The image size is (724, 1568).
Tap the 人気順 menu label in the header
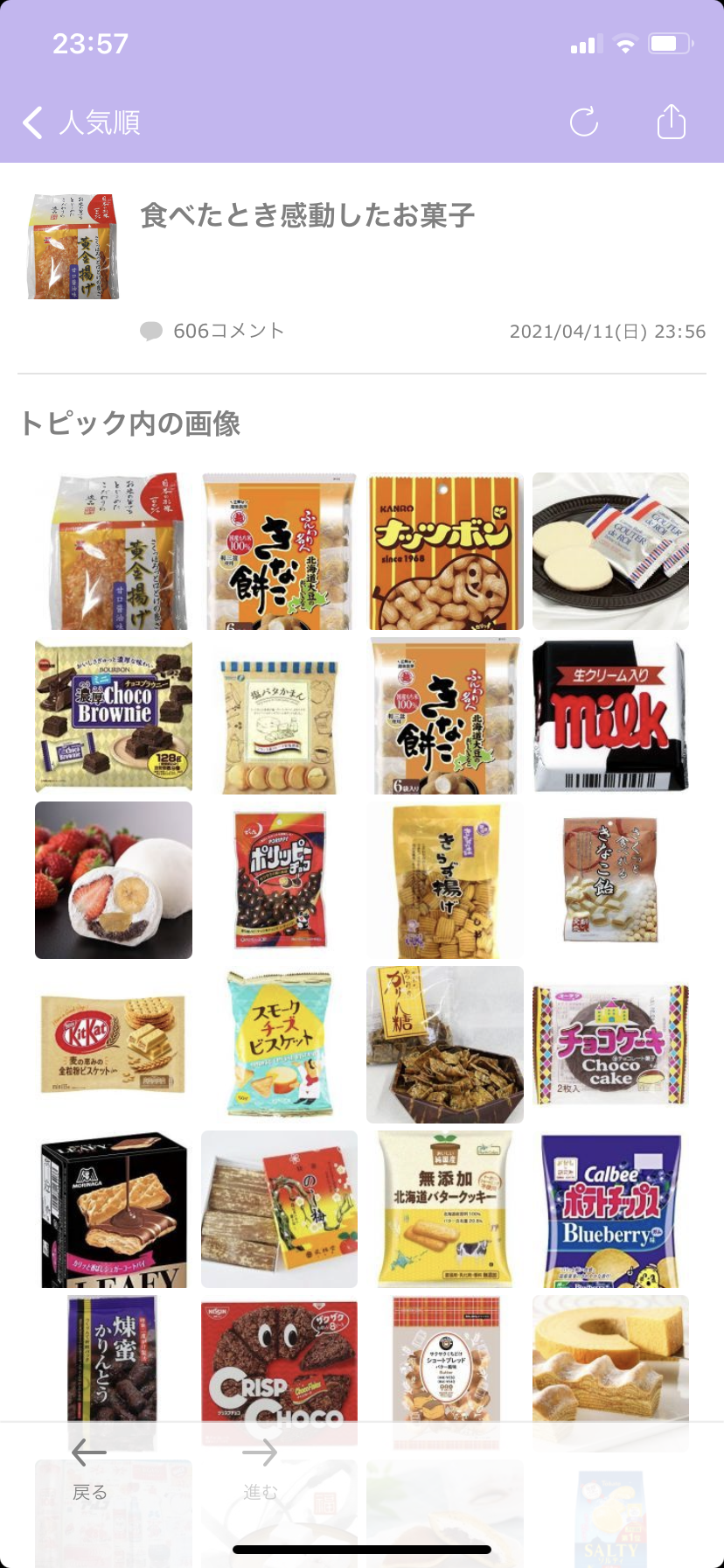coord(100,122)
